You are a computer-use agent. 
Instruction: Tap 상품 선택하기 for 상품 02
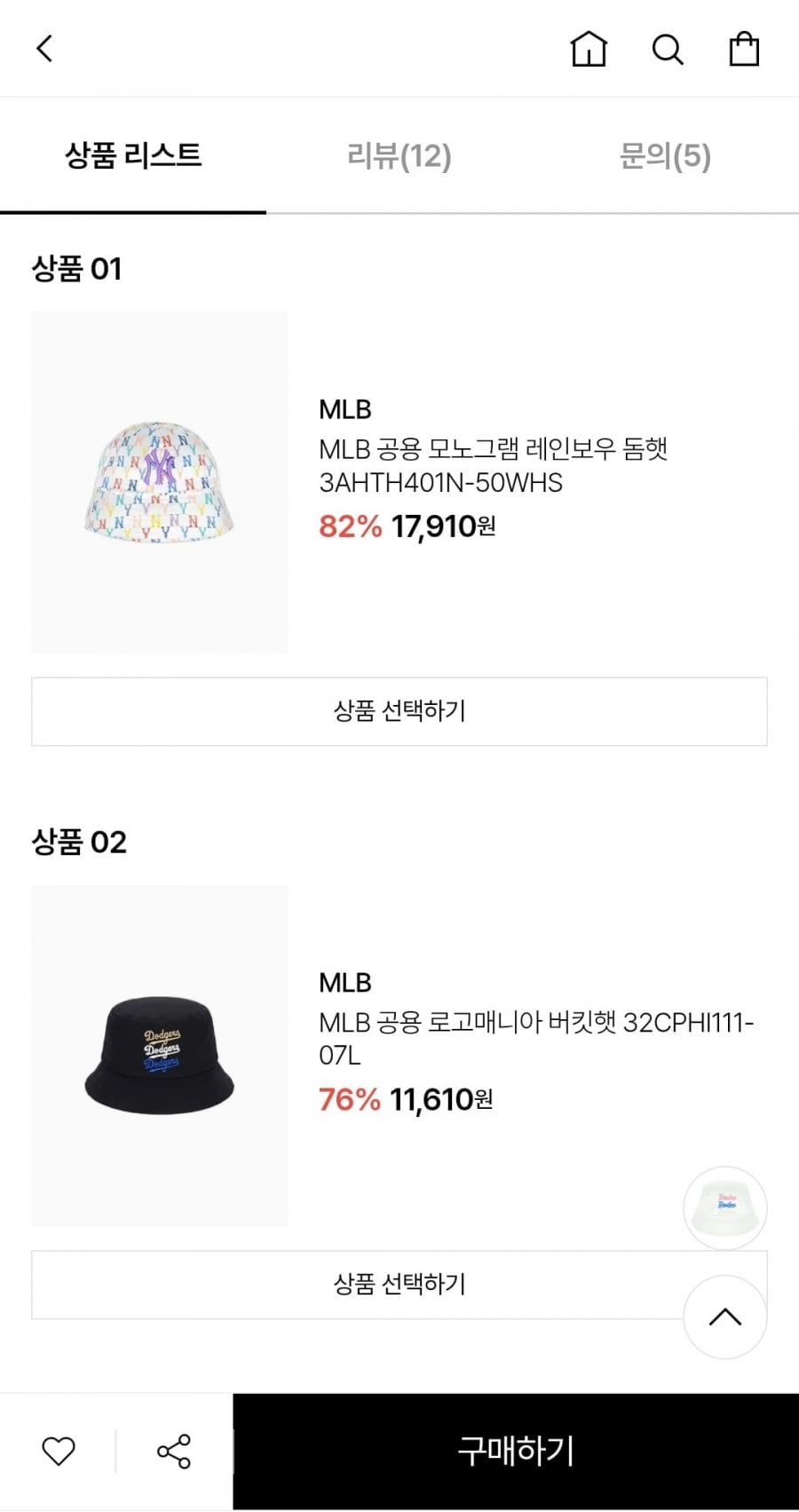pos(355,1285)
